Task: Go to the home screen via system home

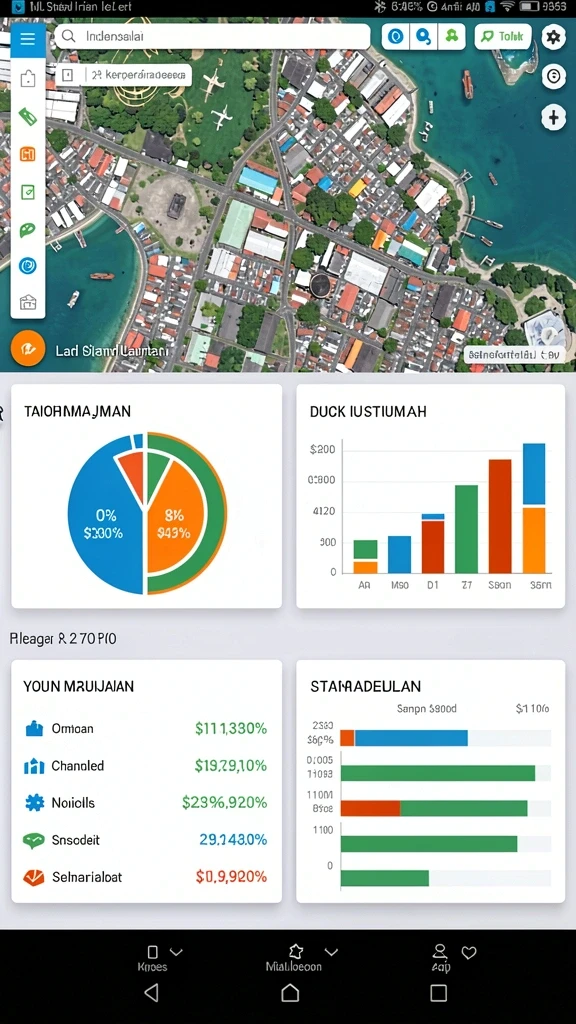Action: 290,993
